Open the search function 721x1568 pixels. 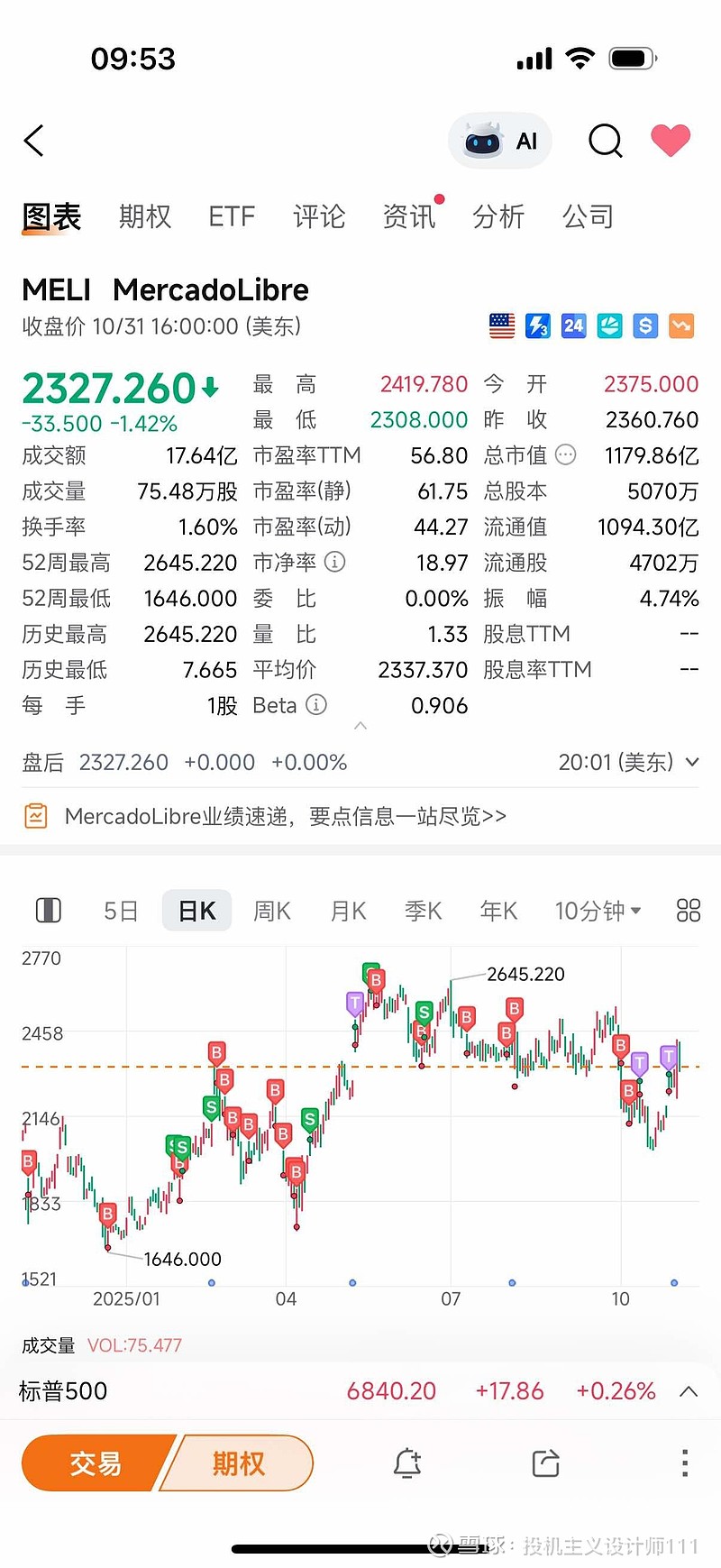[x=605, y=141]
